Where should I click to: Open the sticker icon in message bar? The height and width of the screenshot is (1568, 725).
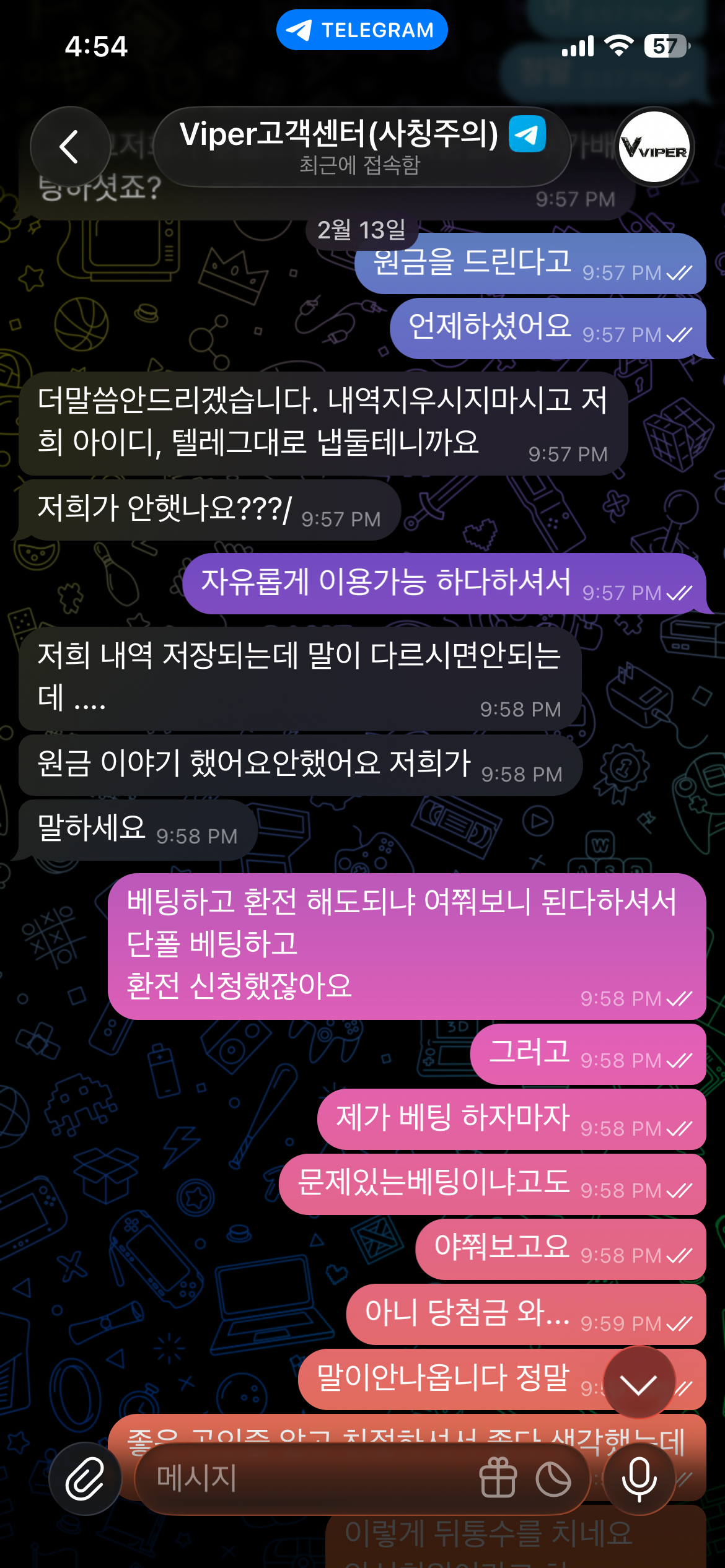click(553, 1479)
